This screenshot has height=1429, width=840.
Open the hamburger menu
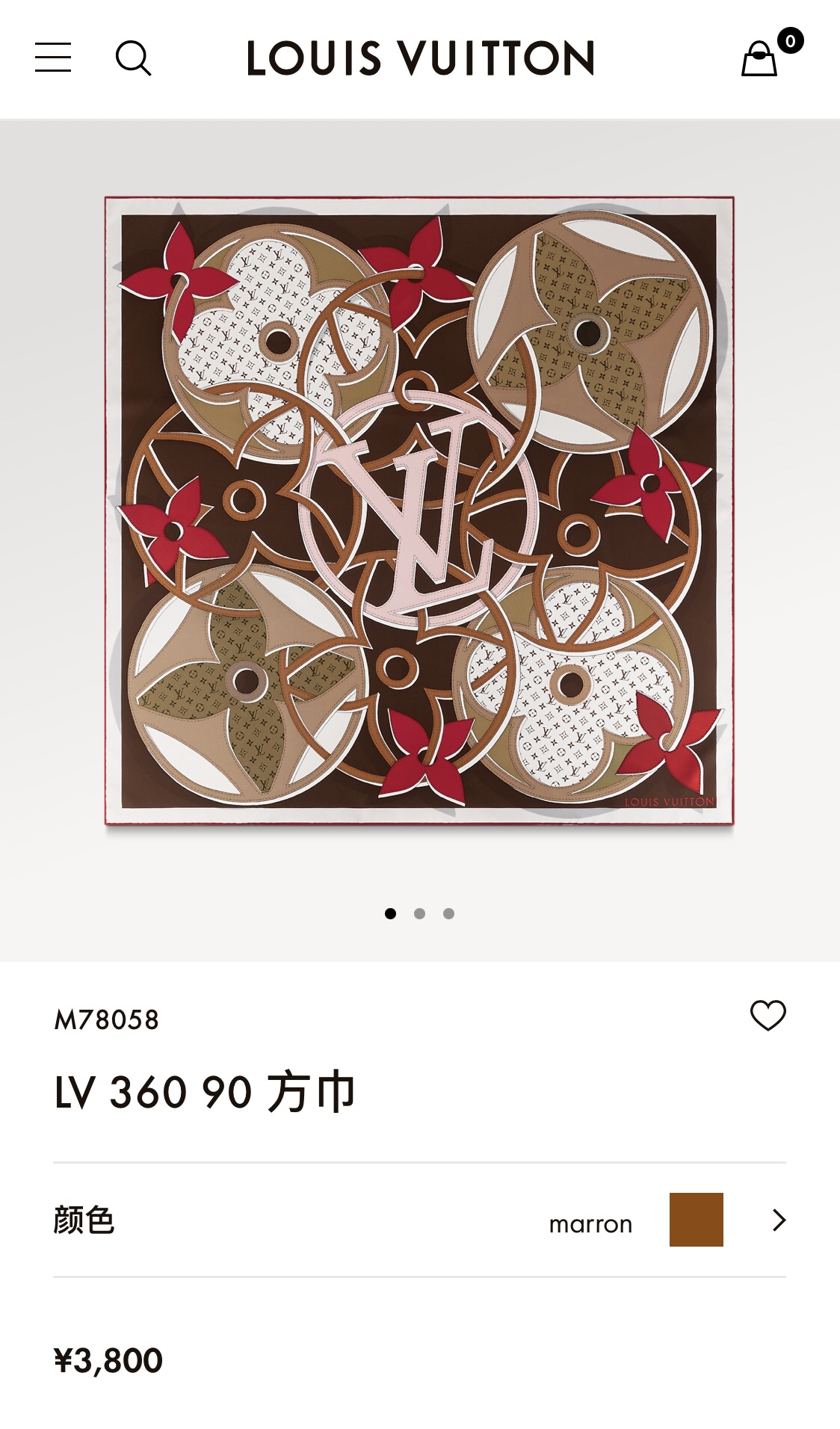[x=53, y=58]
